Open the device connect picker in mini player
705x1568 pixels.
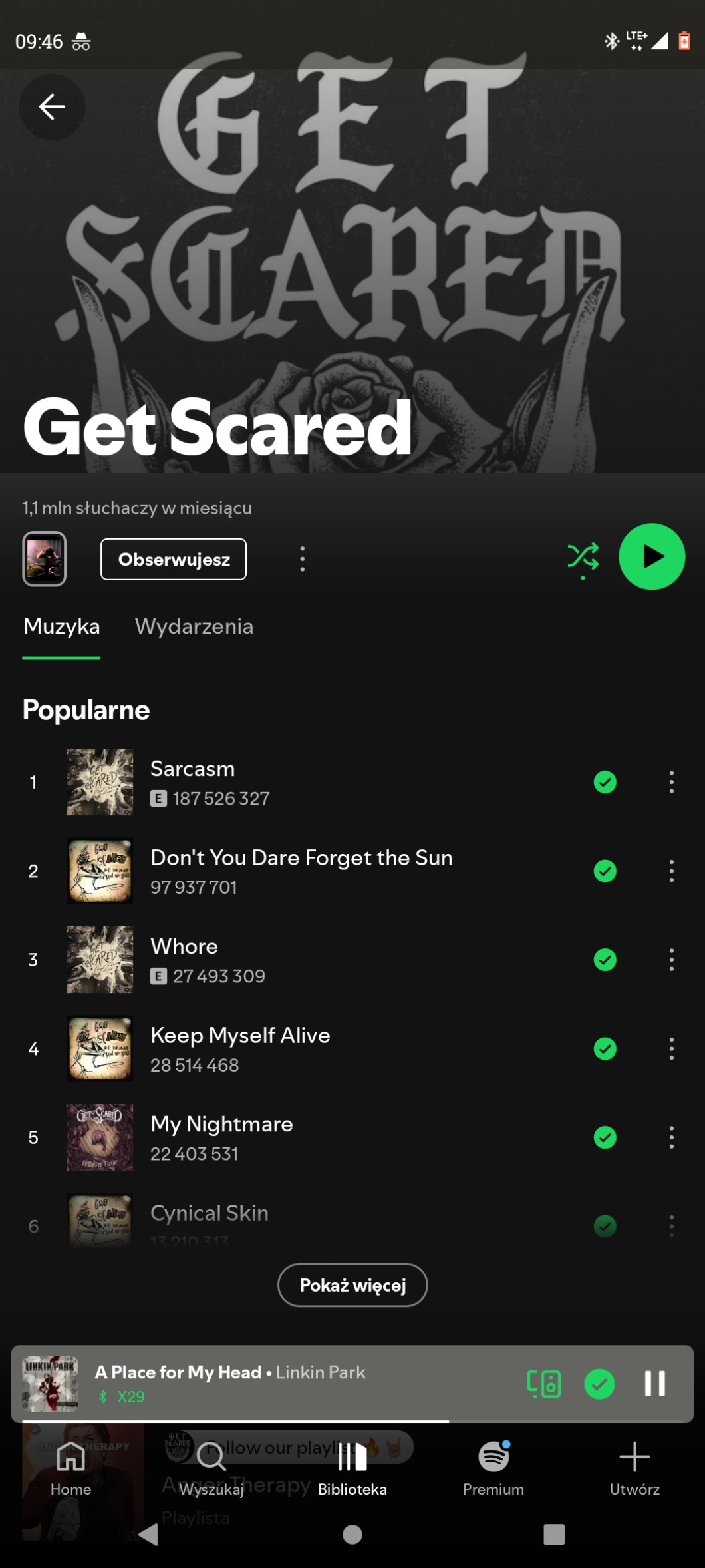544,1384
